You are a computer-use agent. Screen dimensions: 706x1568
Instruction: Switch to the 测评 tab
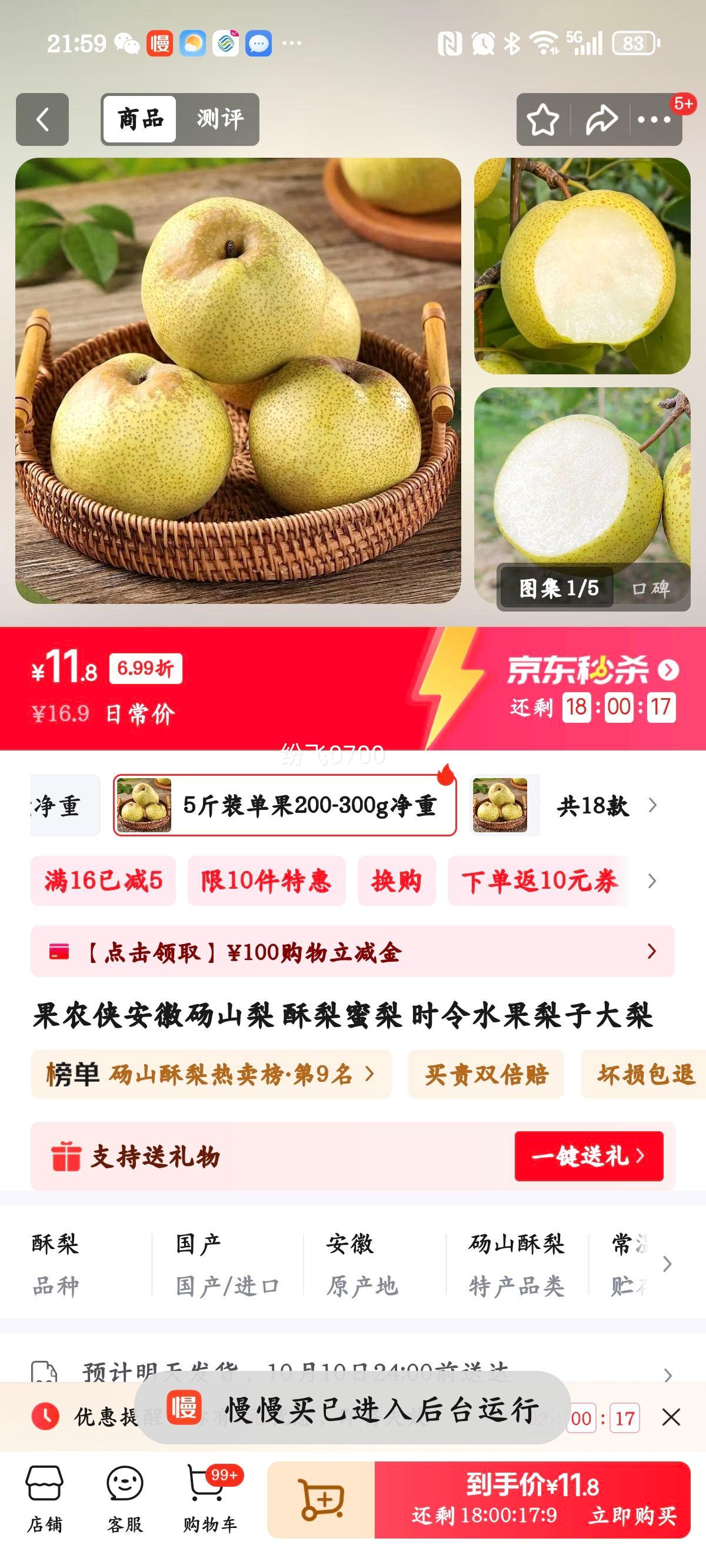[219, 119]
